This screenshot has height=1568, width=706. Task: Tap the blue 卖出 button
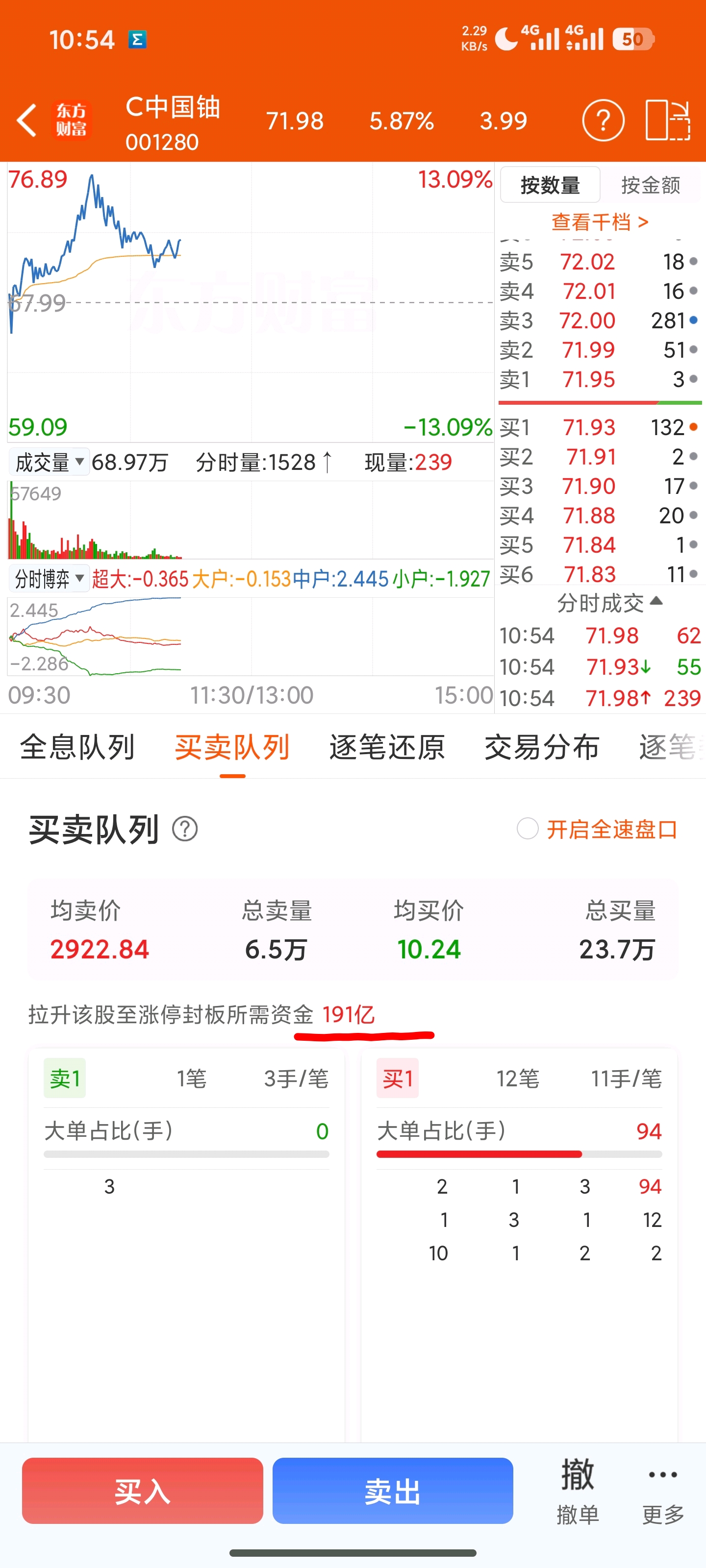point(392,1491)
